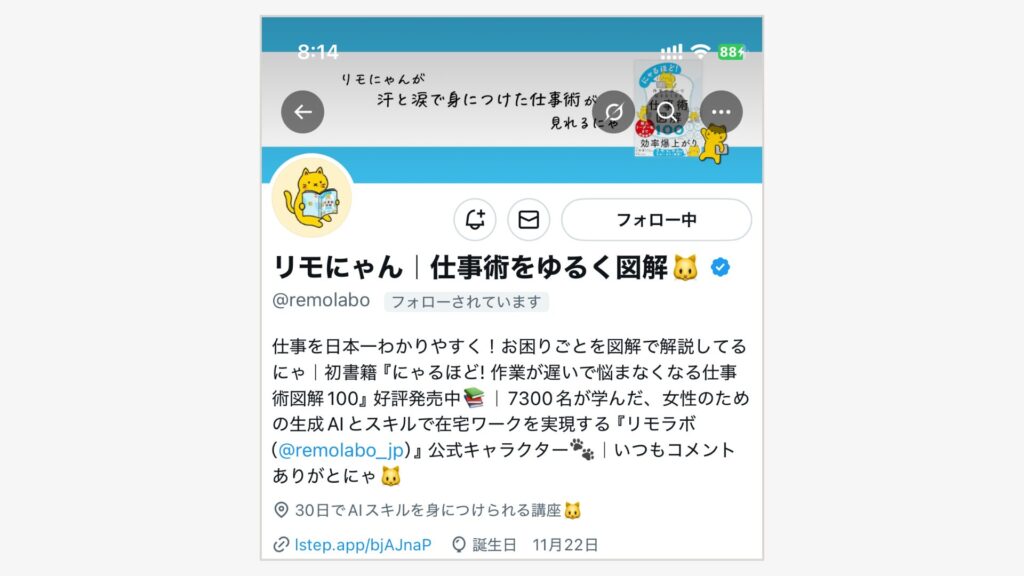
Task: Open the Grok profile summary icon
Action: pyautogui.click(x=613, y=112)
